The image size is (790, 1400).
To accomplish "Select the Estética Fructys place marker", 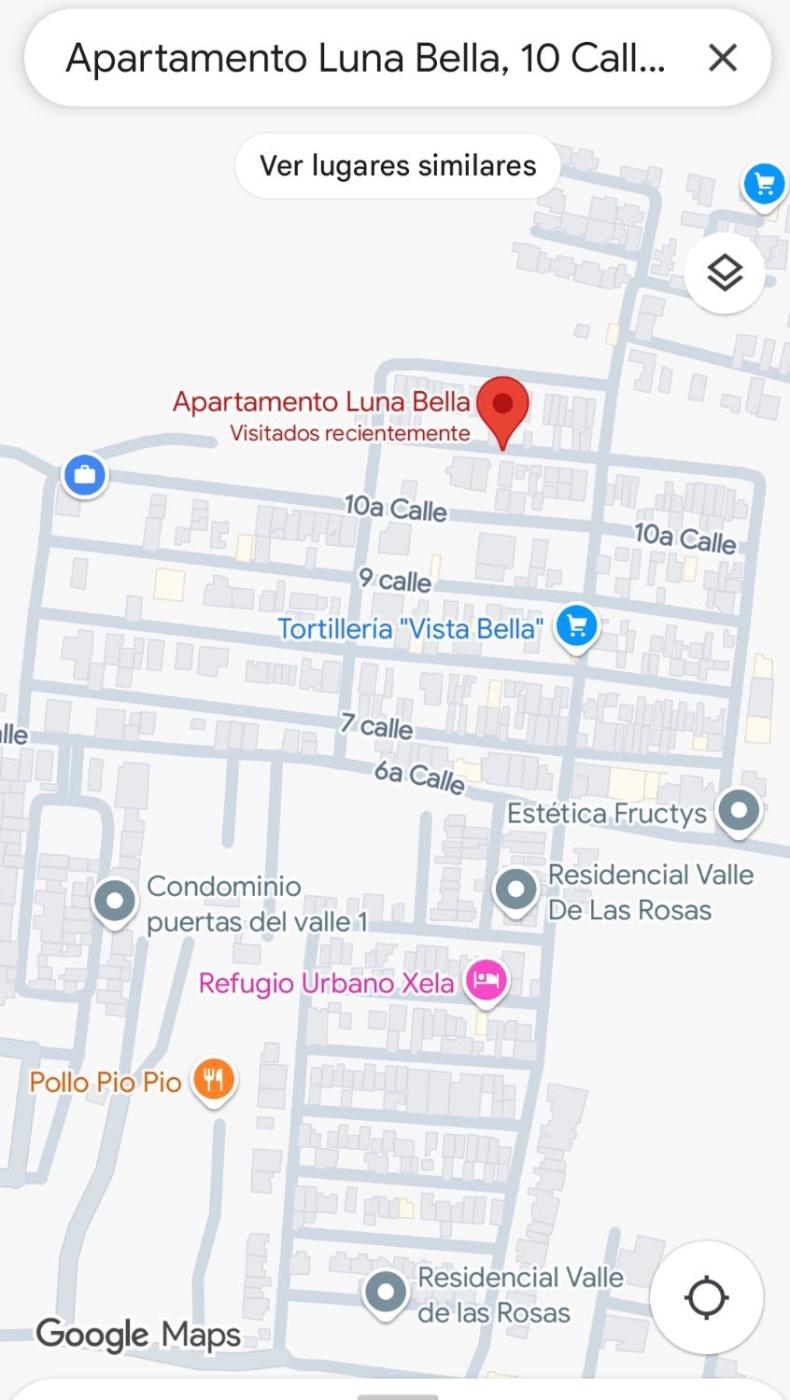I will pos(740,808).
